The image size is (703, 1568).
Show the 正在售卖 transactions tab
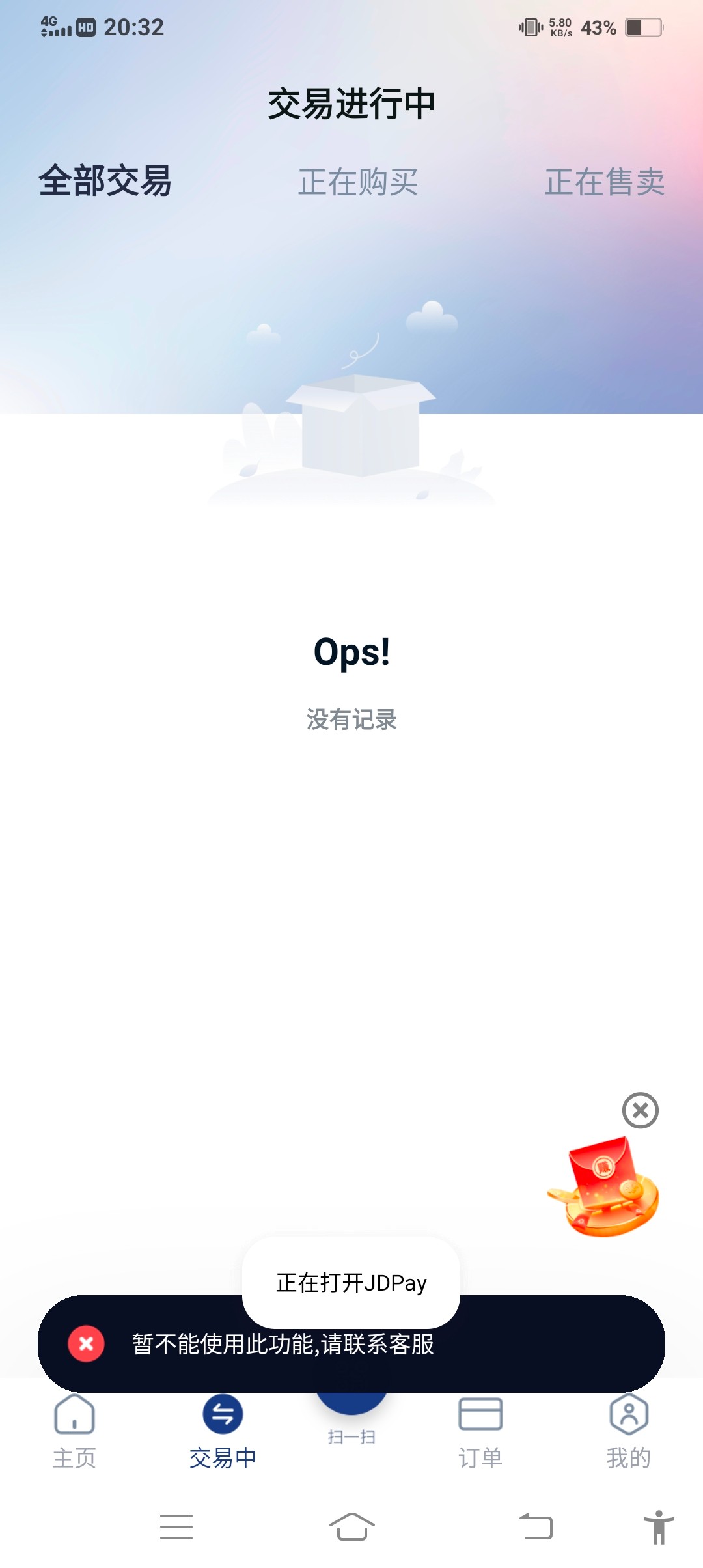(x=605, y=182)
